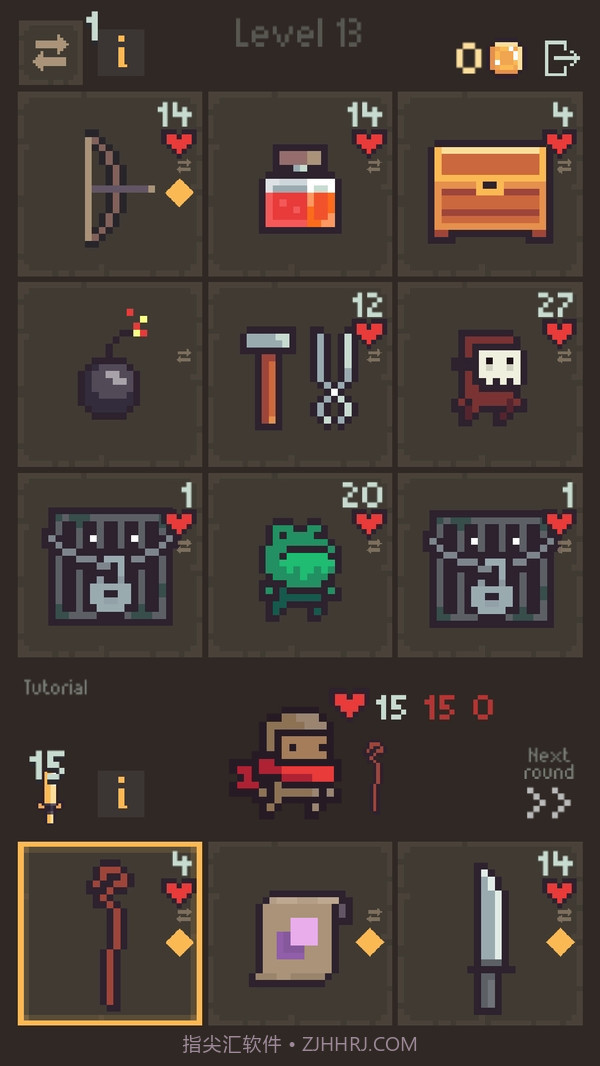Pick the red potion card
The image size is (600, 1066).
point(300,185)
